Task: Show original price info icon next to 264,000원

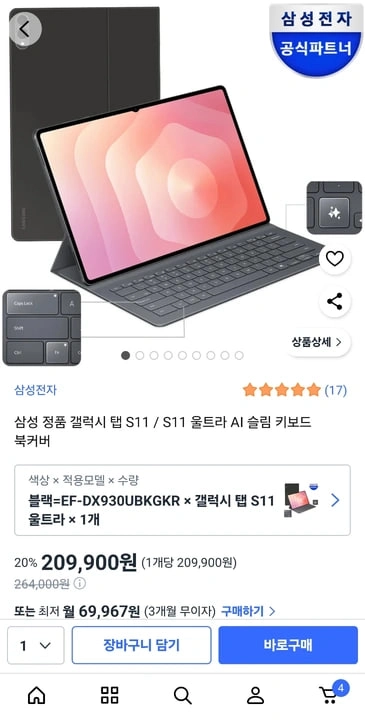Action: click(80, 584)
